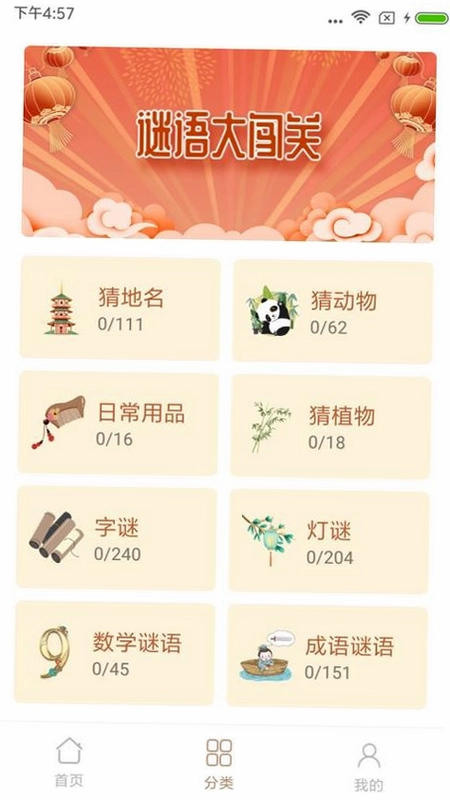Select the 日常用品 category card
Viewport: 450px width, 800px height.
click(118, 423)
